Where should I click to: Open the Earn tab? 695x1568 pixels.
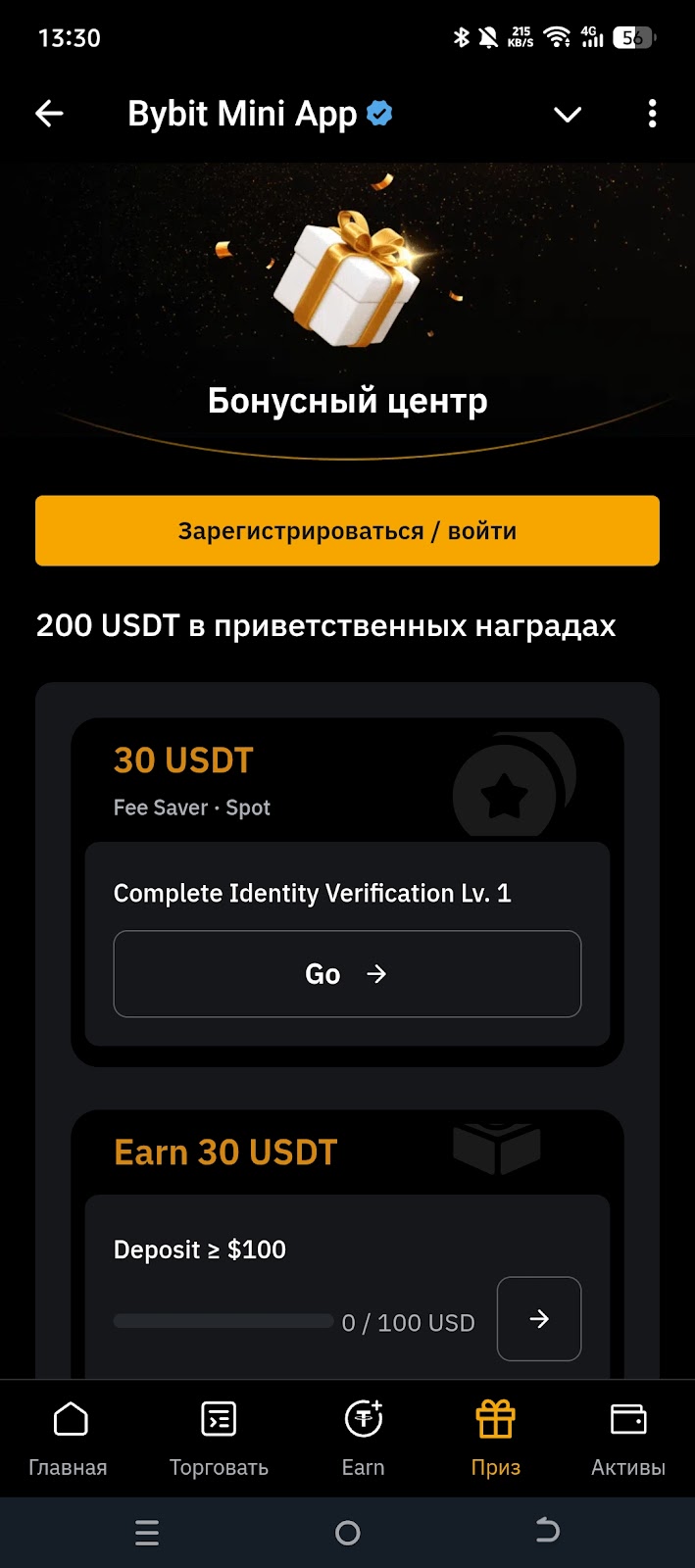(x=363, y=1438)
